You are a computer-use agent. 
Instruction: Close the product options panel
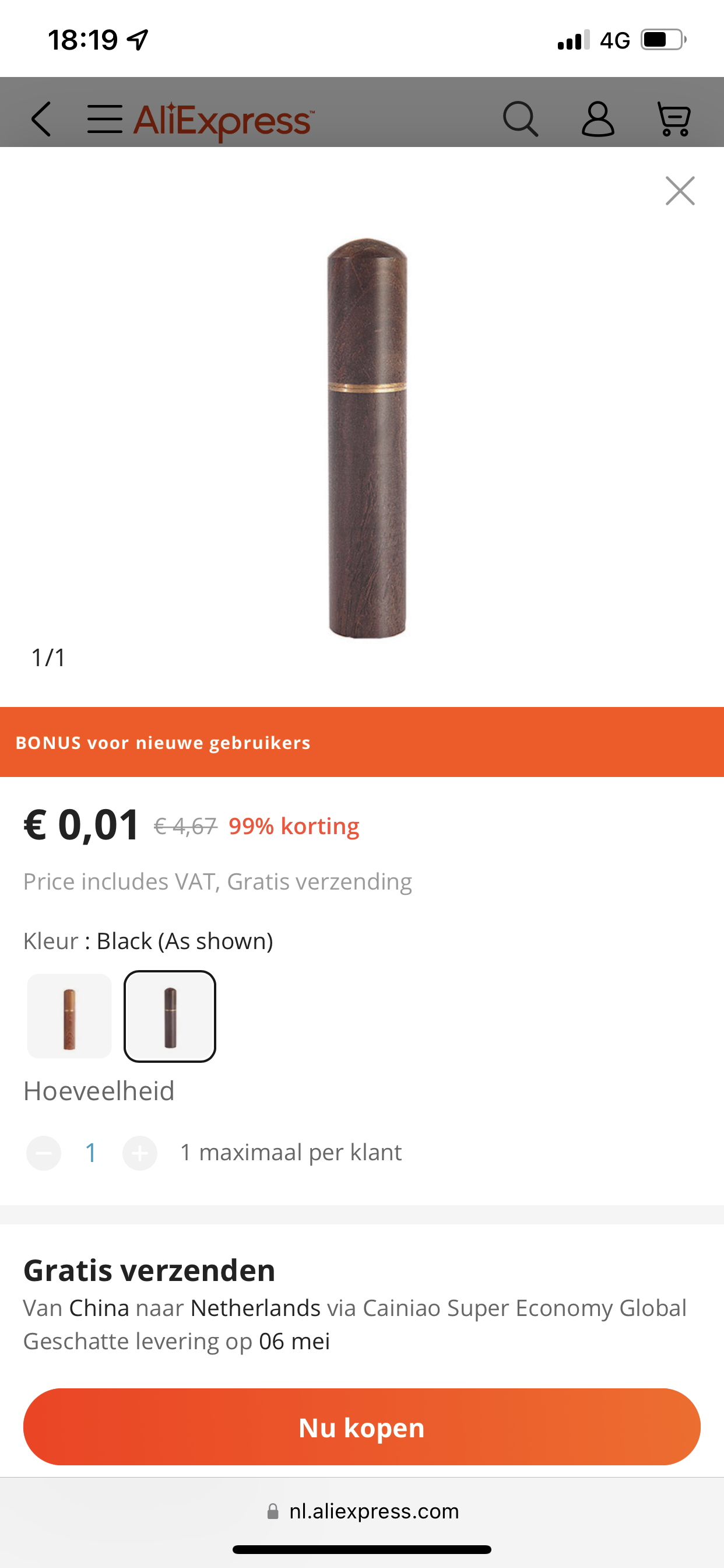pyautogui.click(x=680, y=191)
